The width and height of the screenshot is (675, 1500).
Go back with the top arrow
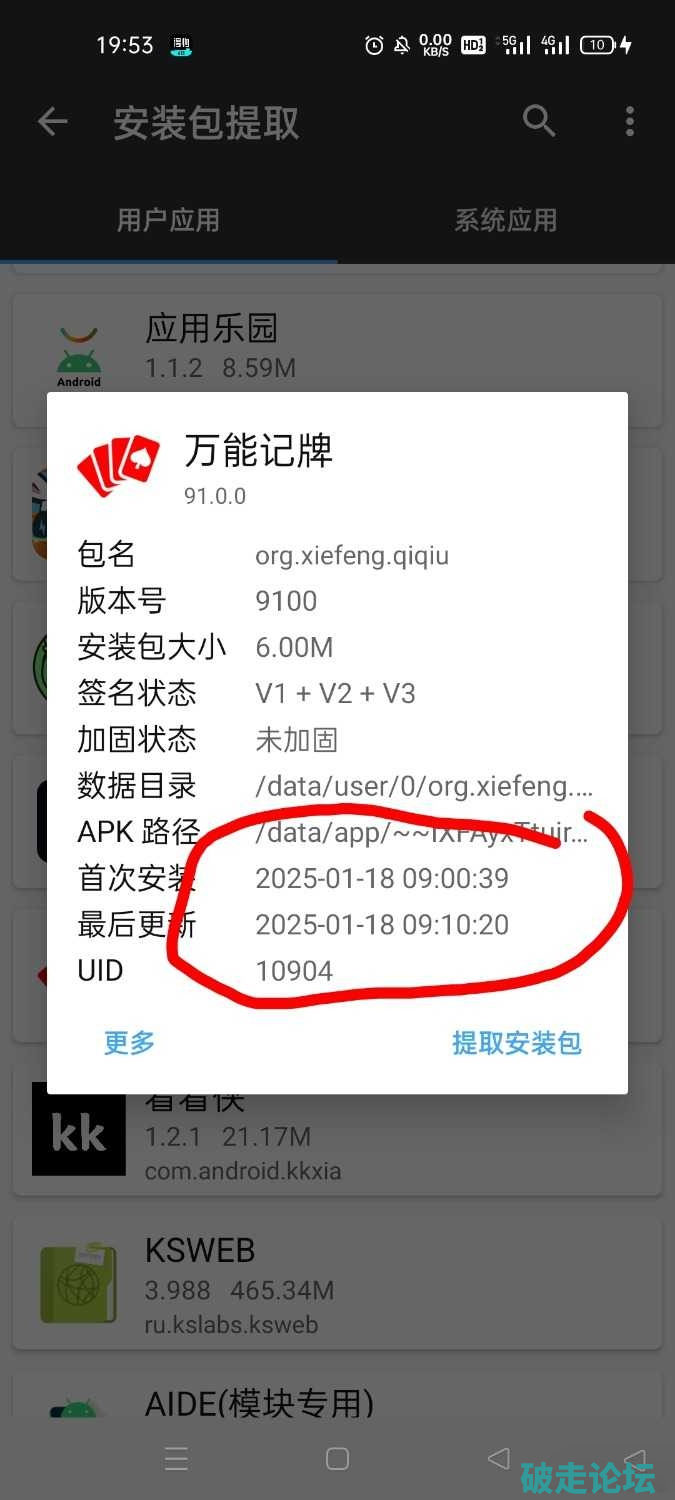tap(52, 122)
